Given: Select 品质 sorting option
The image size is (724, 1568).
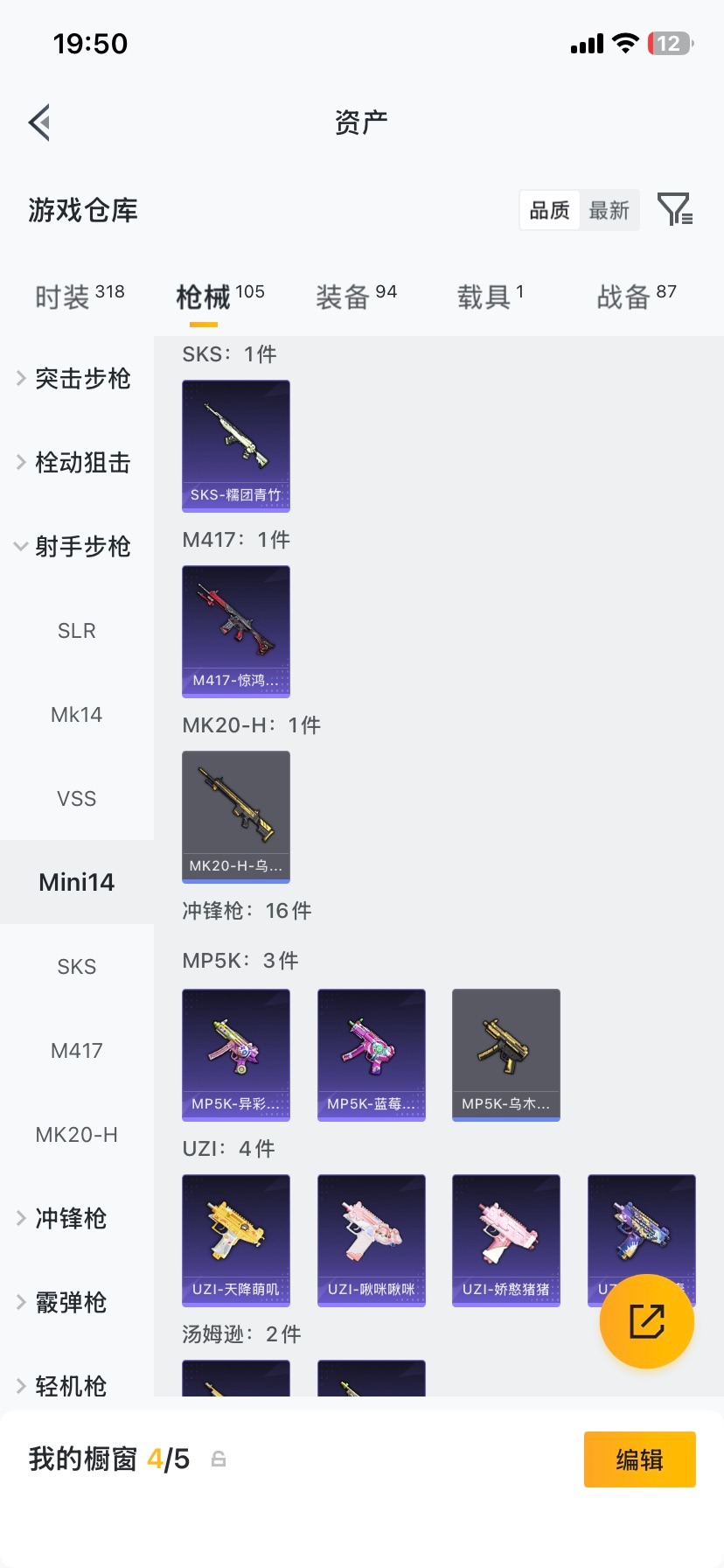Looking at the screenshot, I should point(548,210).
